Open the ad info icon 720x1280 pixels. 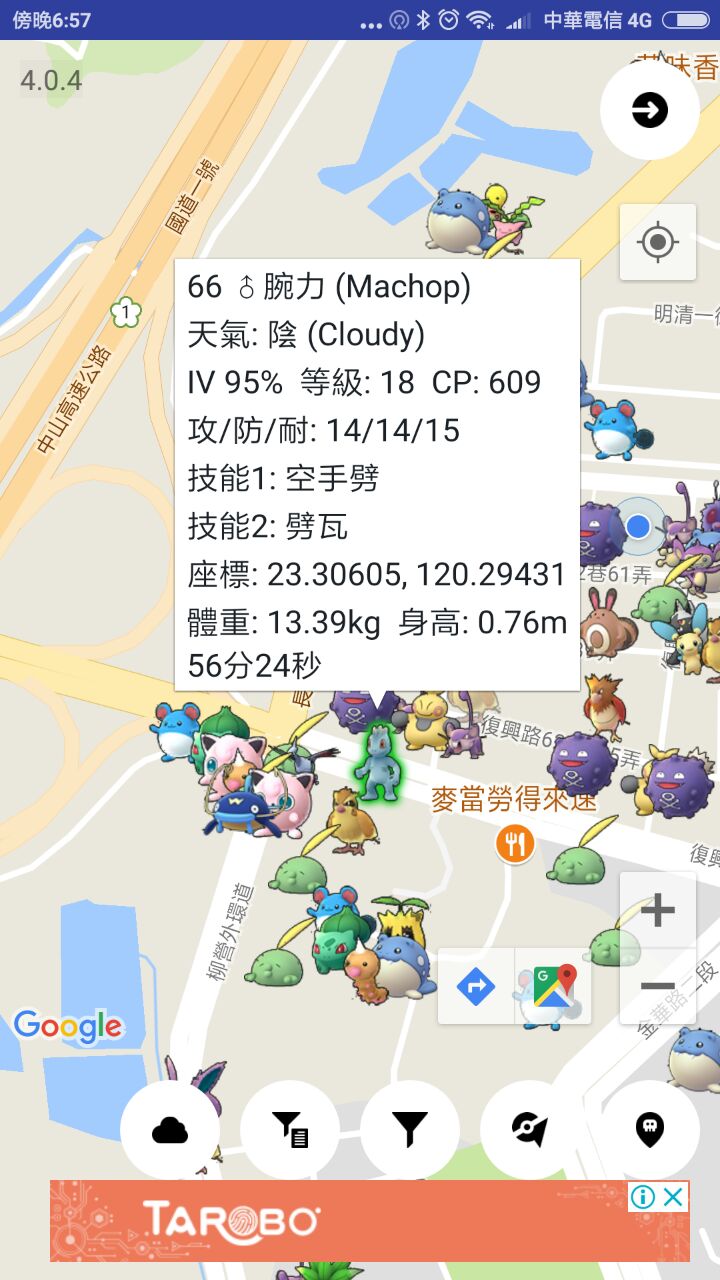[643, 1197]
